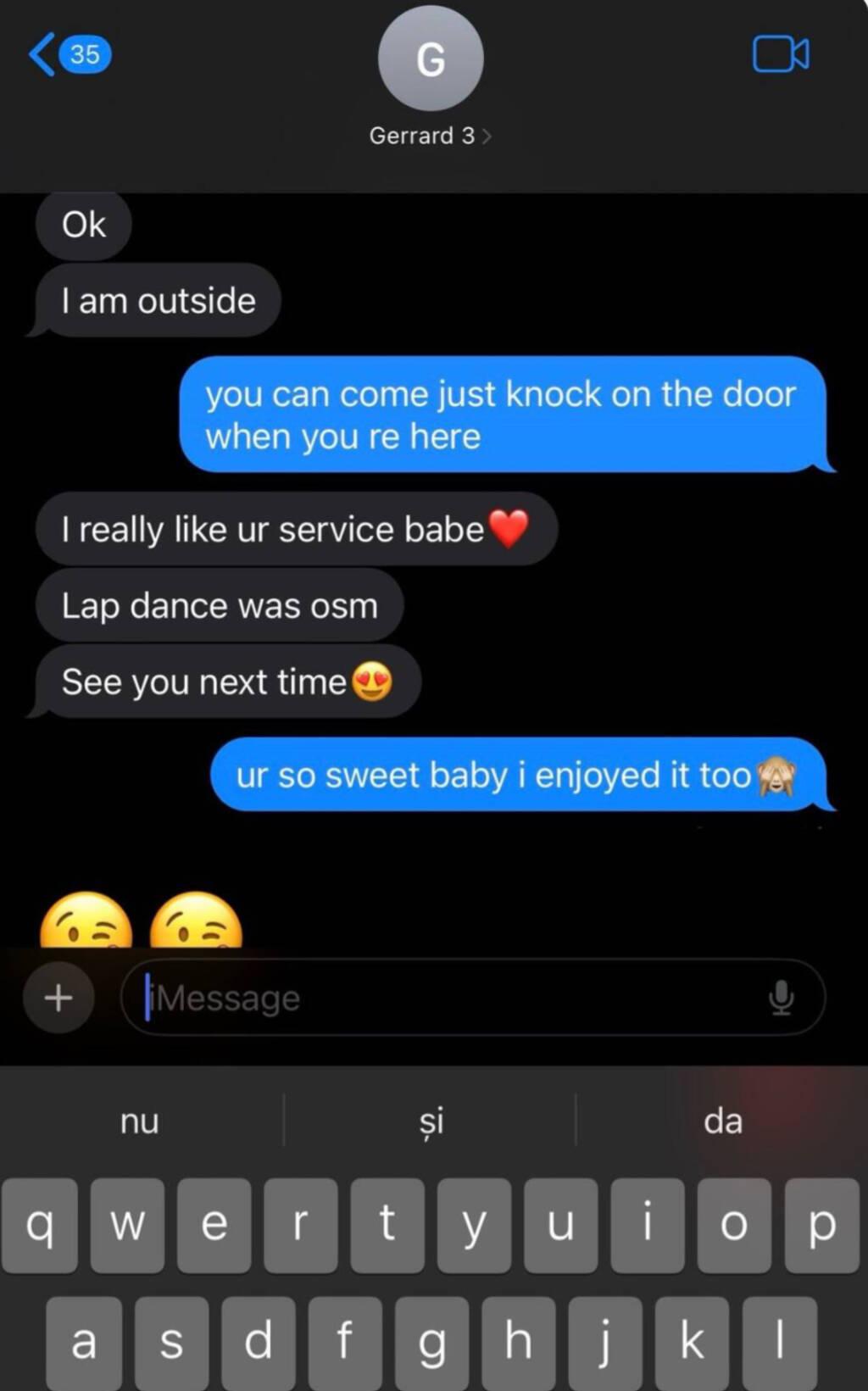This screenshot has height=1391, width=868.
Task: Choose the 'da' keyboard suggestion
Action: (x=722, y=1121)
